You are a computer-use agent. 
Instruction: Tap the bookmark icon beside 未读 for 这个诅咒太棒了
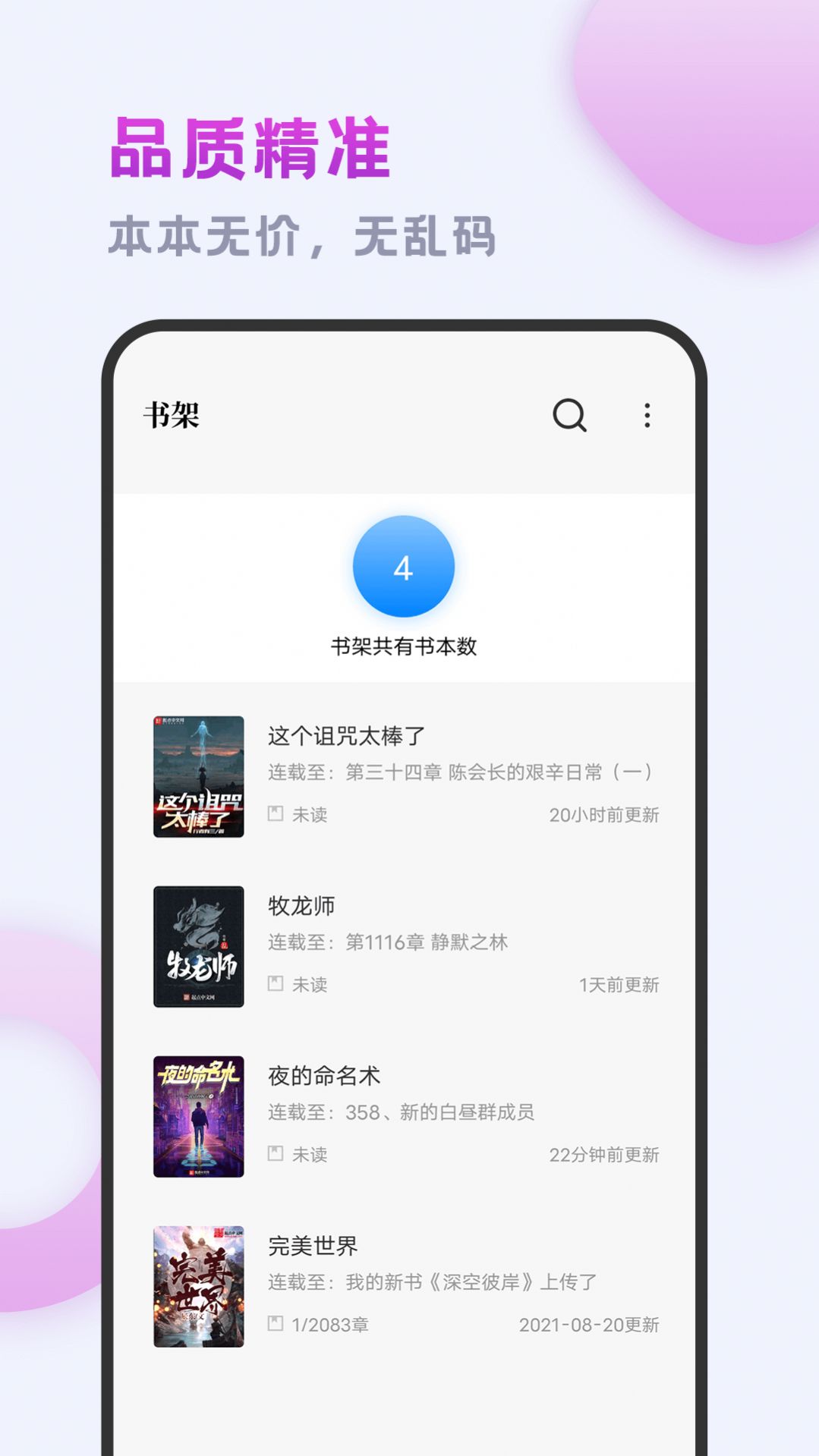pyautogui.click(x=274, y=813)
